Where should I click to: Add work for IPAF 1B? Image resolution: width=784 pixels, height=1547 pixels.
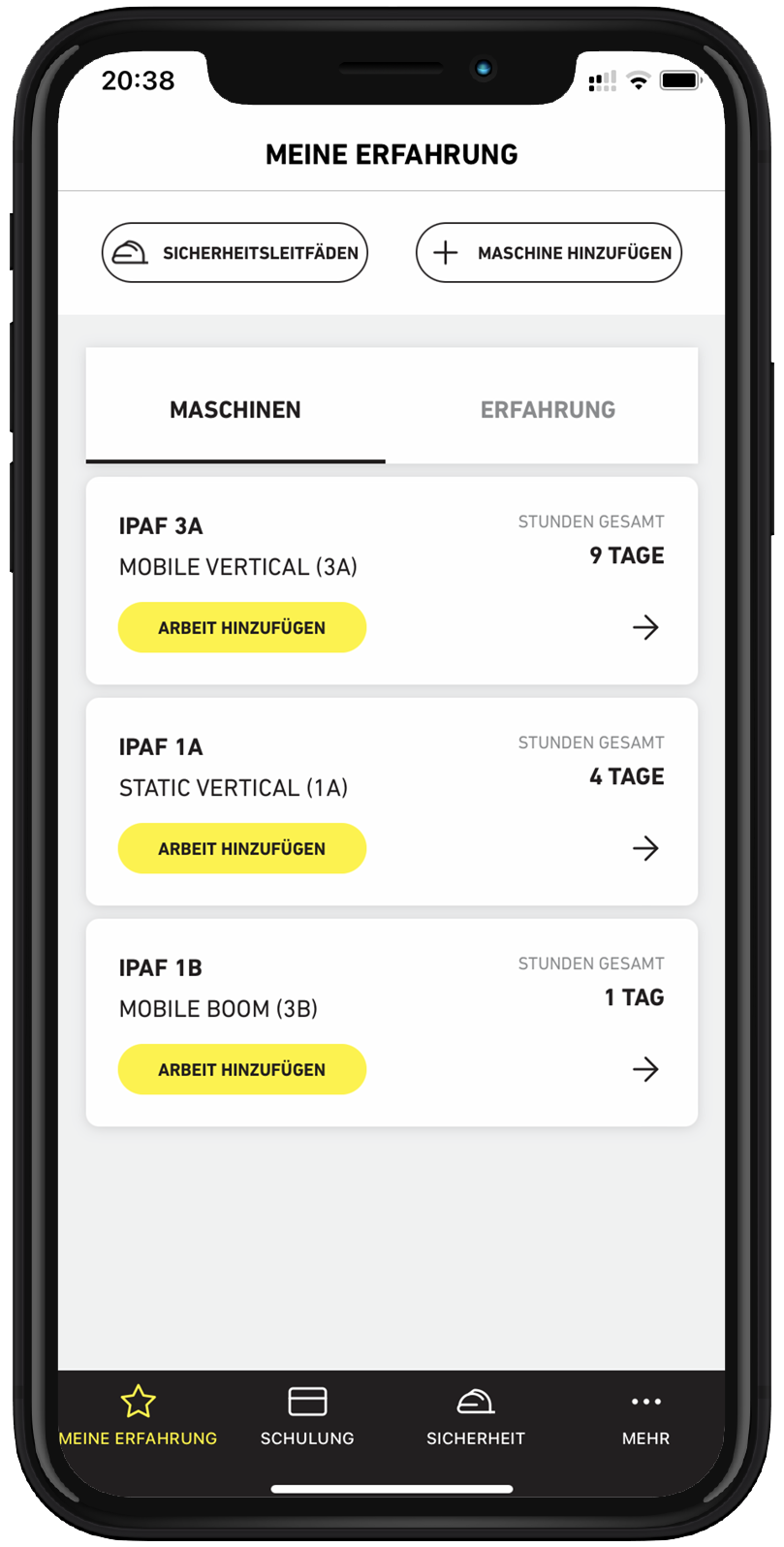(x=242, y=1070)
